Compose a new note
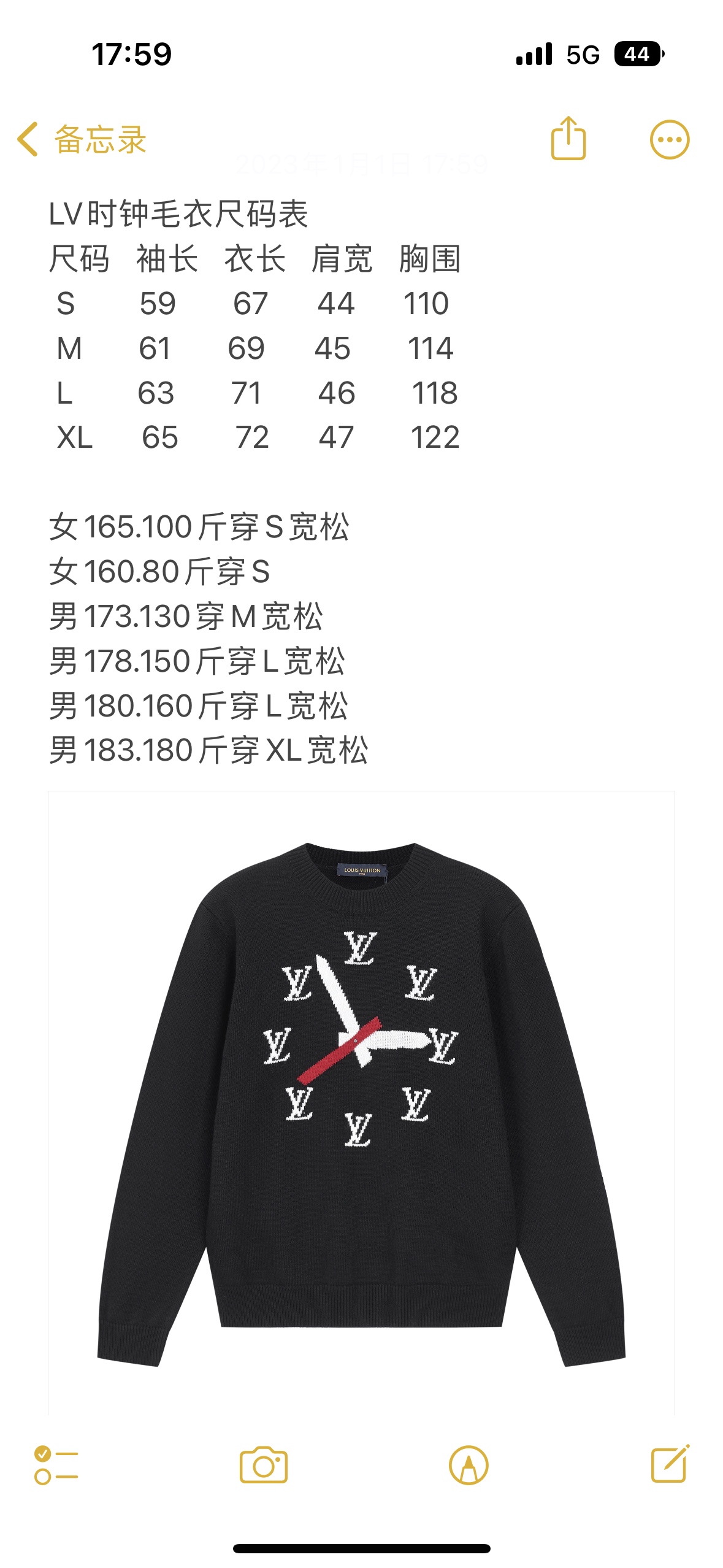The height and width of the screenshot is (1568, 723). tap(670, 1464)
